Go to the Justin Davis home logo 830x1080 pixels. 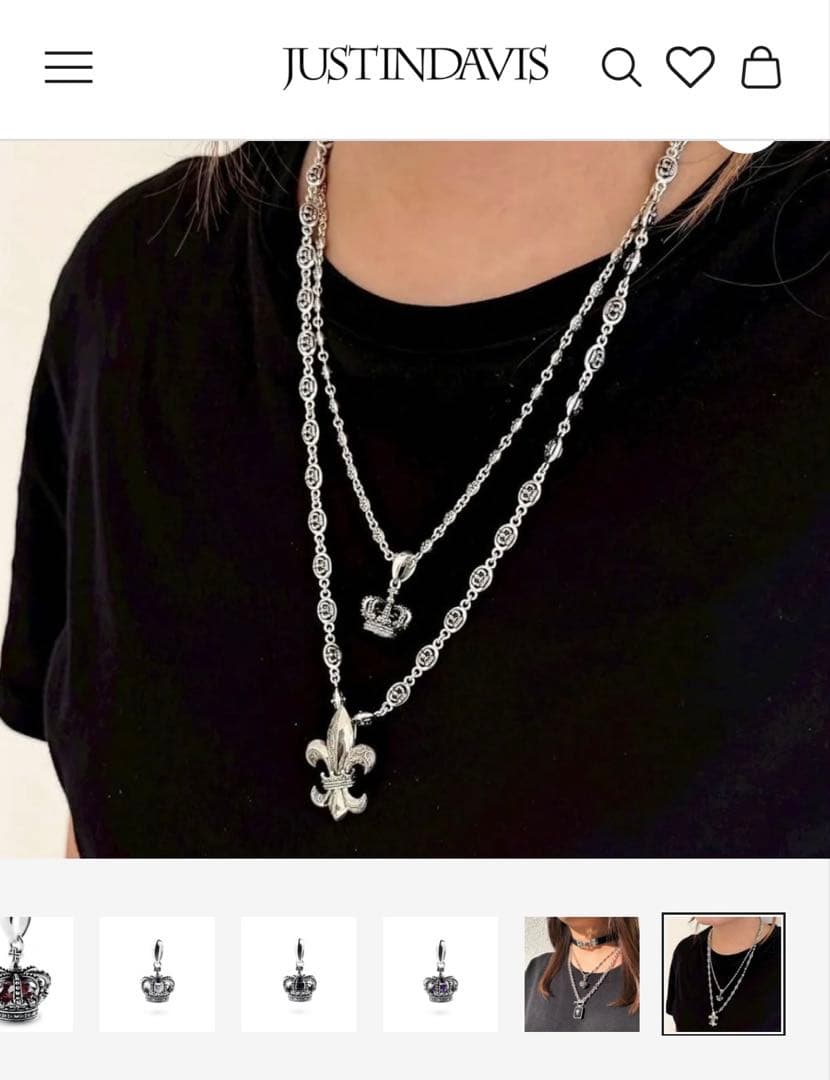(415, 67)
